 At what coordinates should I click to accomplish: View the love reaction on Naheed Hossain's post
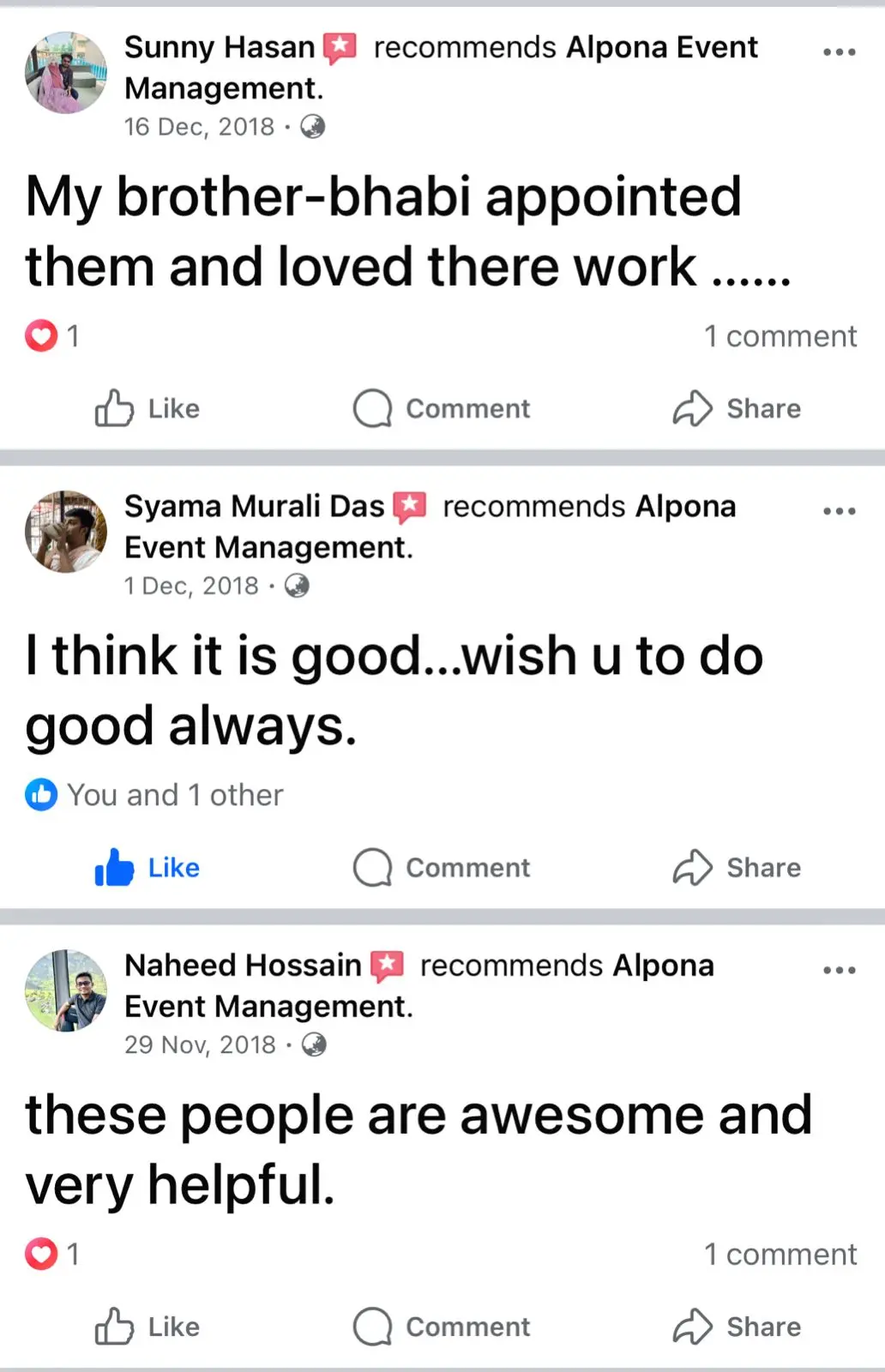(x=41, y=1255)
